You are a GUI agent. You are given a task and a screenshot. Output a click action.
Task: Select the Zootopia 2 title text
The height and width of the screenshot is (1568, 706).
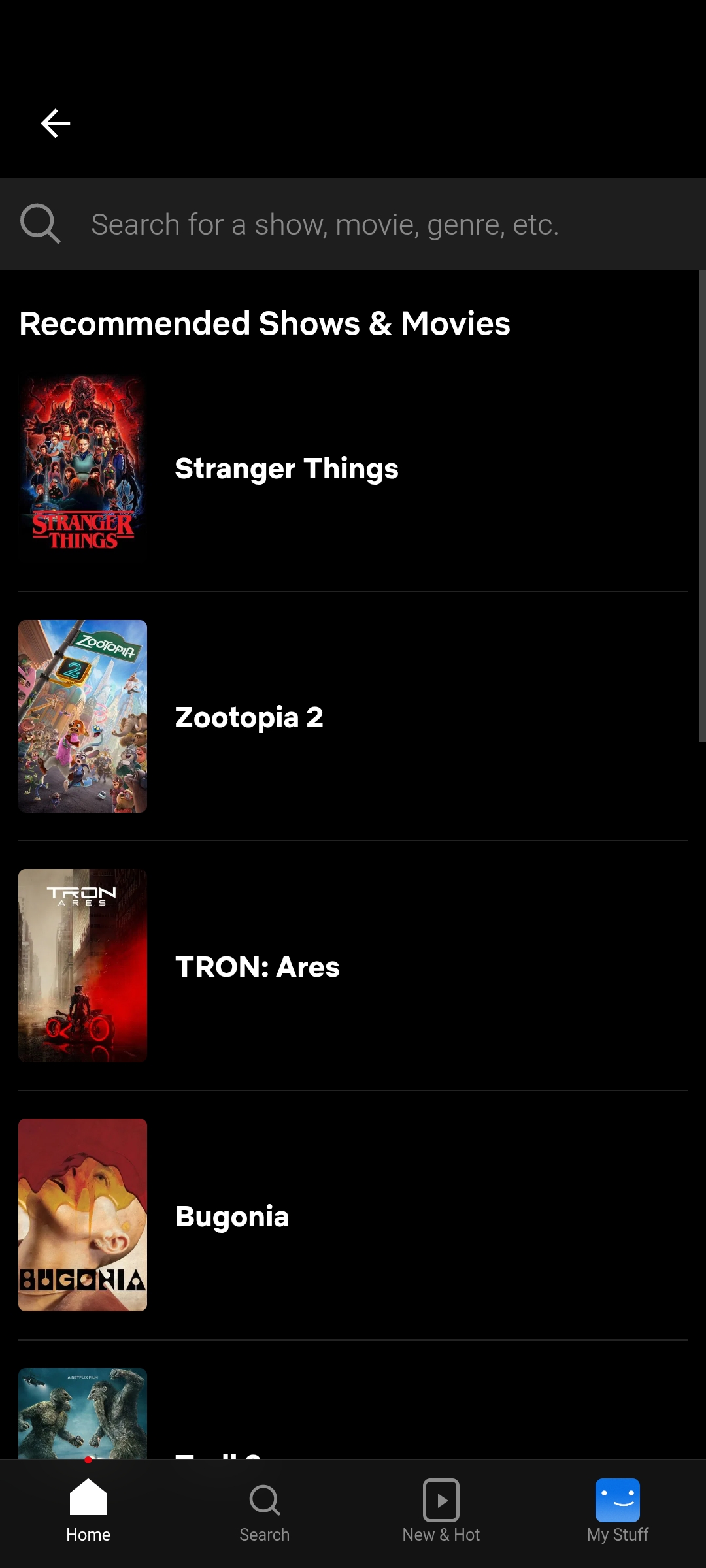point(248,717)
